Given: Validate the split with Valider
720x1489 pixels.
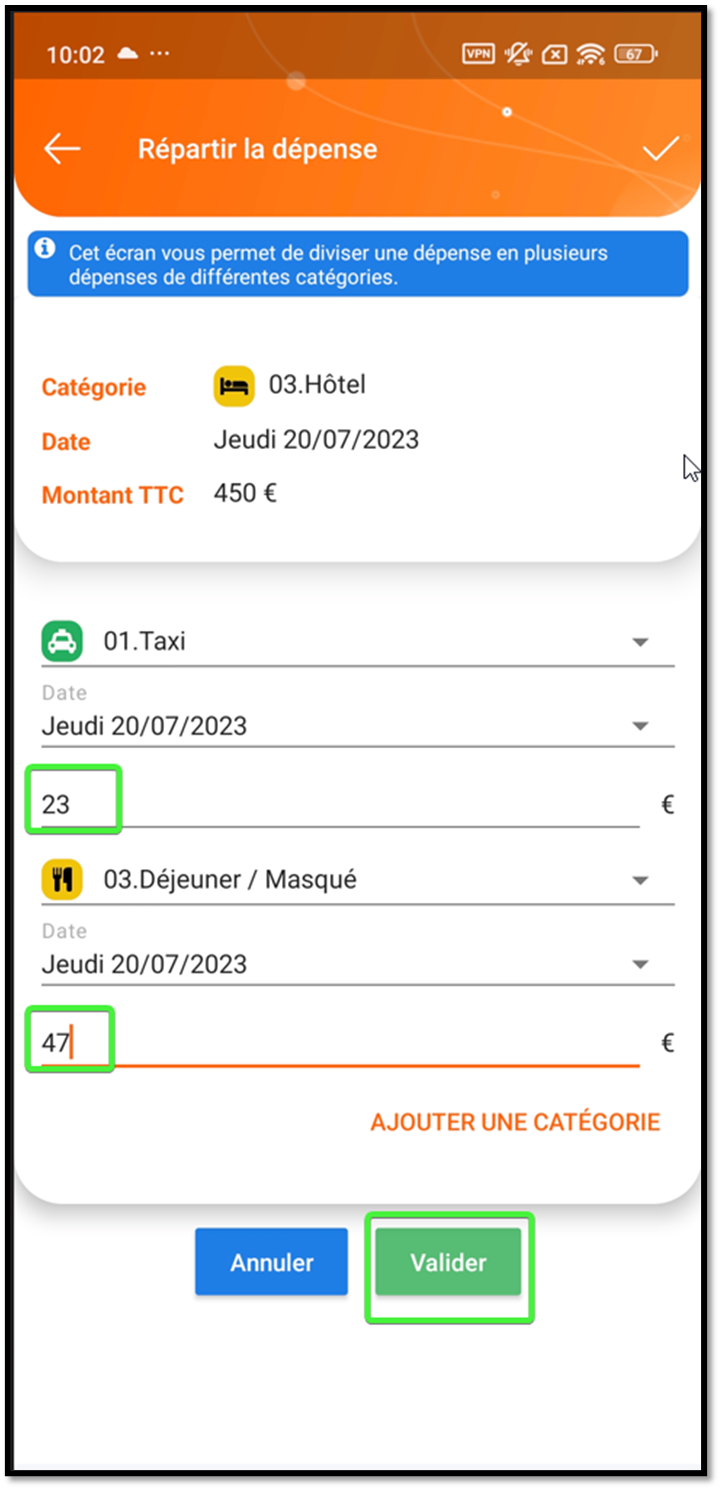Looking at the screenshot, I should point(448,1262).
